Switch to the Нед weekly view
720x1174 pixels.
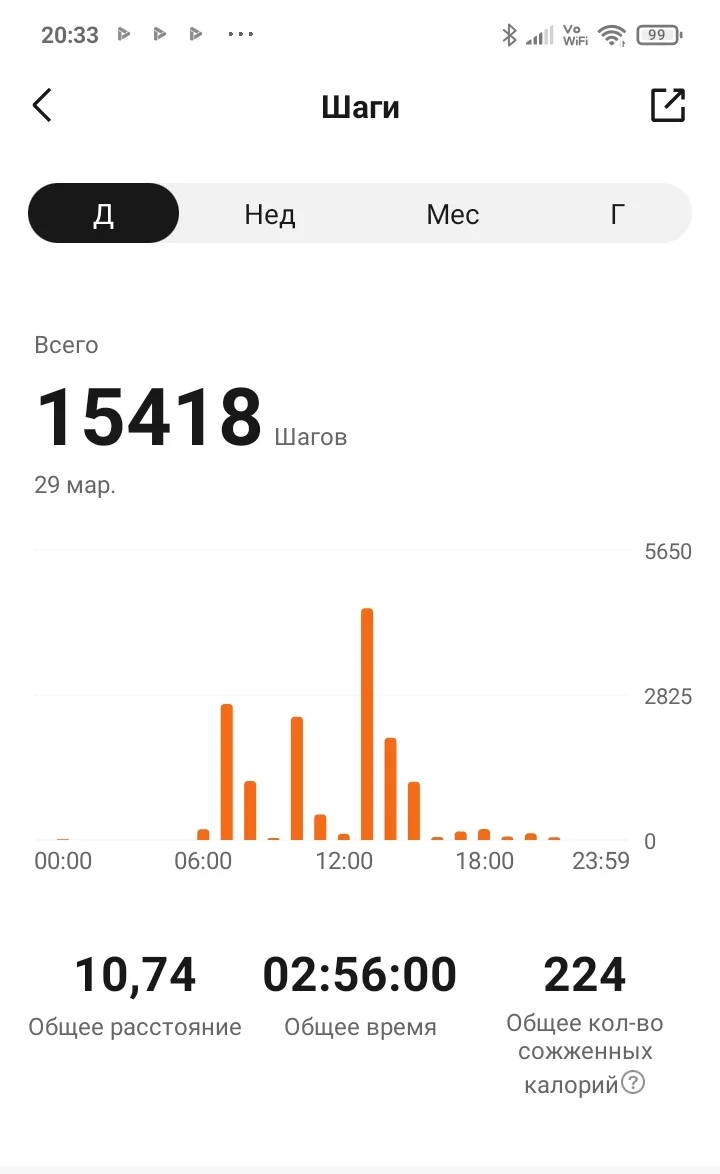pos(270,214)
